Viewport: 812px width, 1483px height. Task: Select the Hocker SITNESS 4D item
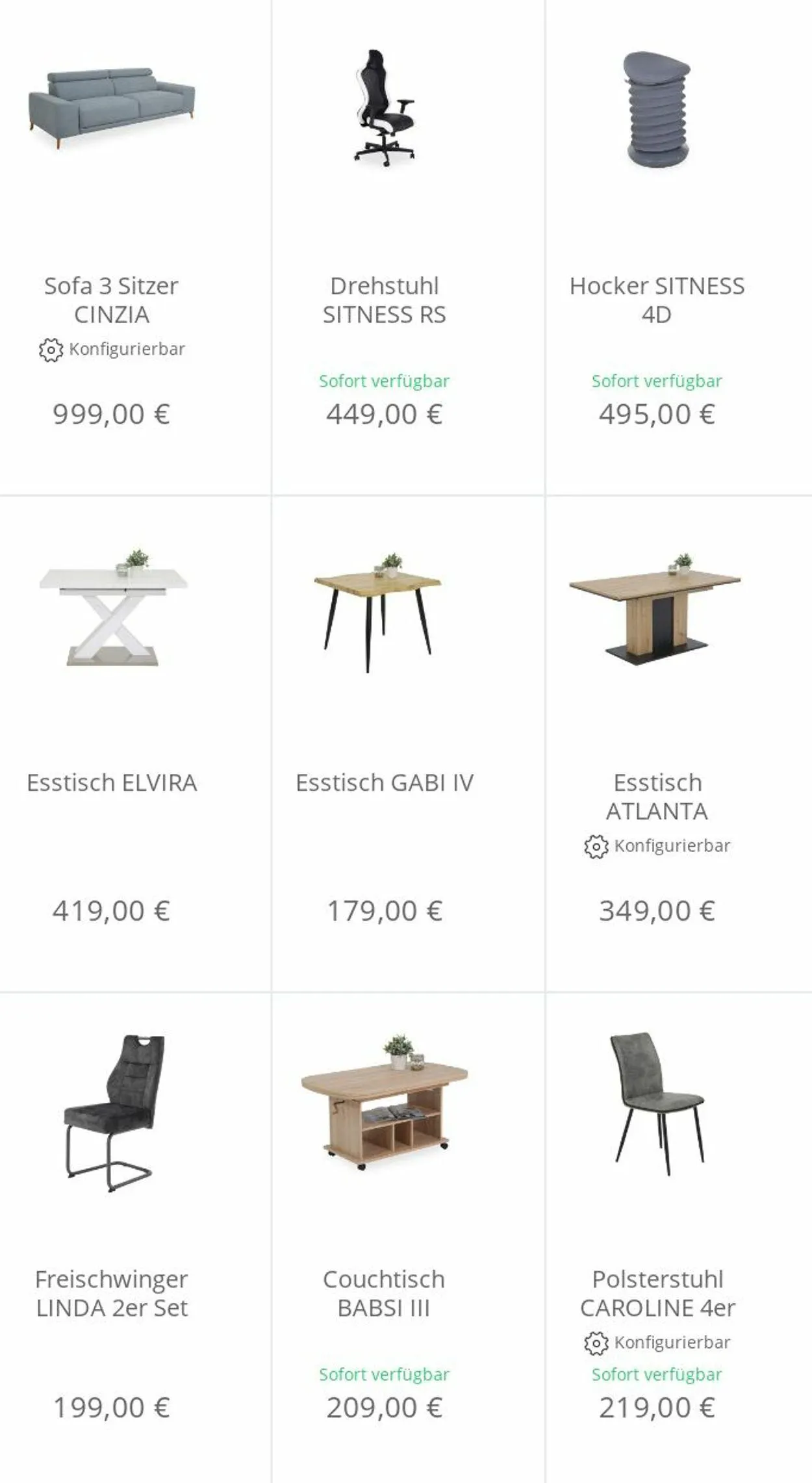656,300
